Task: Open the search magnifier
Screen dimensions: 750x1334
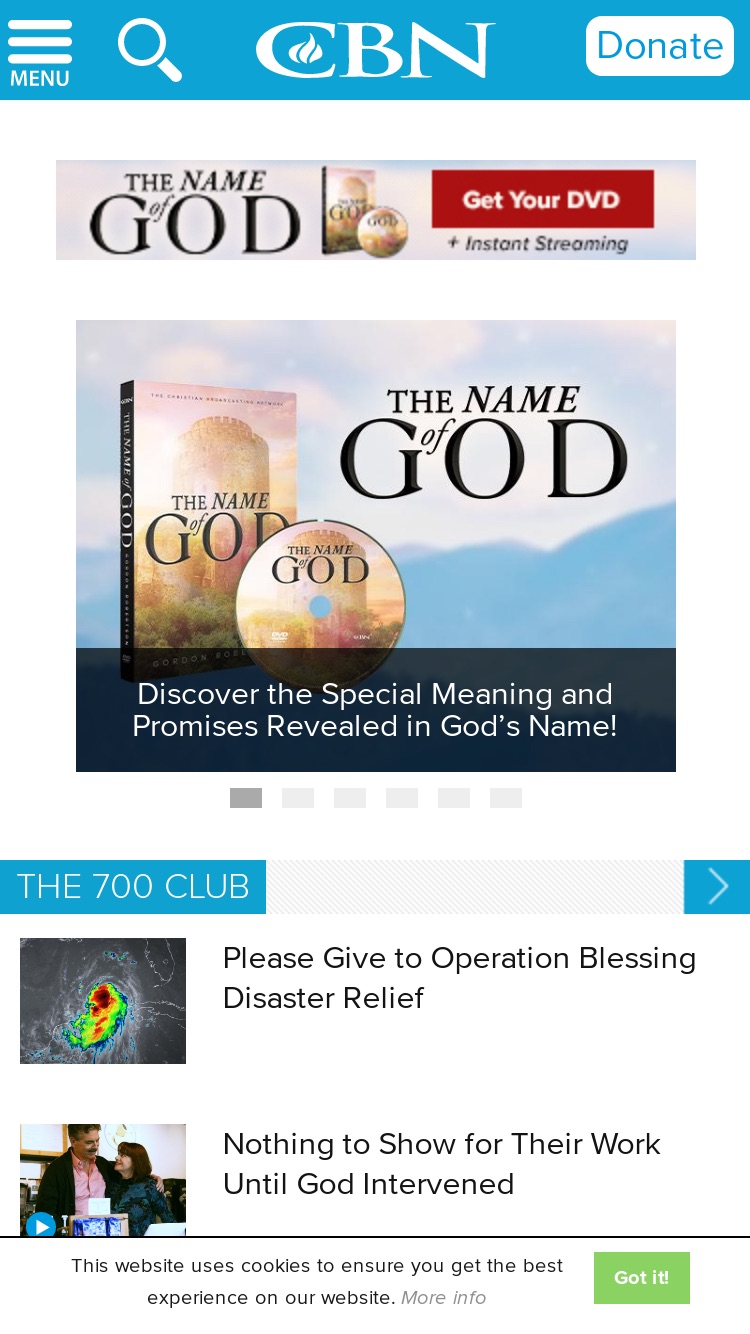Action: point(150,50)
